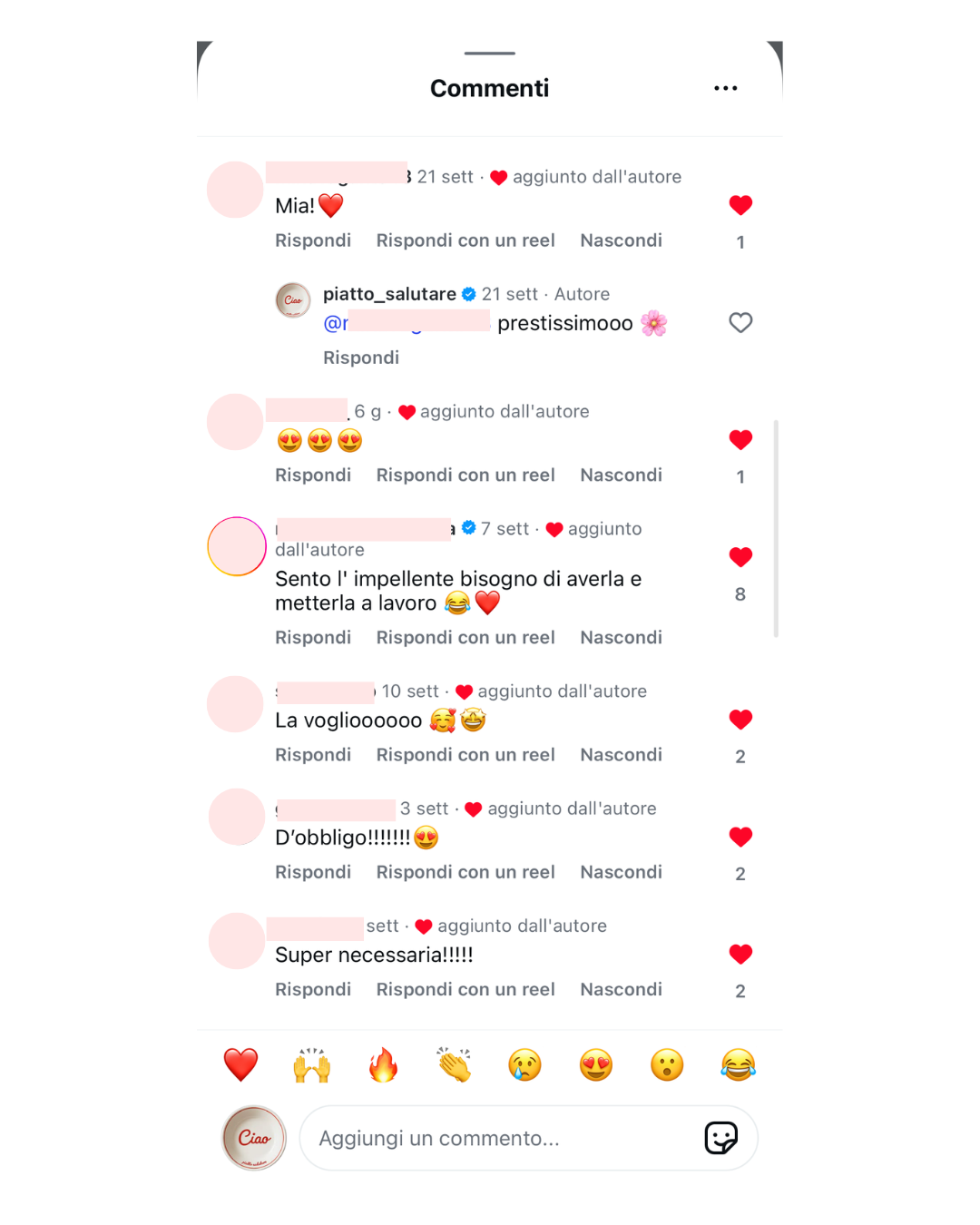This screenshot has width=980, height=1225.
Task: Open the sticker picker in comment box
Action: pos(720,1138)
